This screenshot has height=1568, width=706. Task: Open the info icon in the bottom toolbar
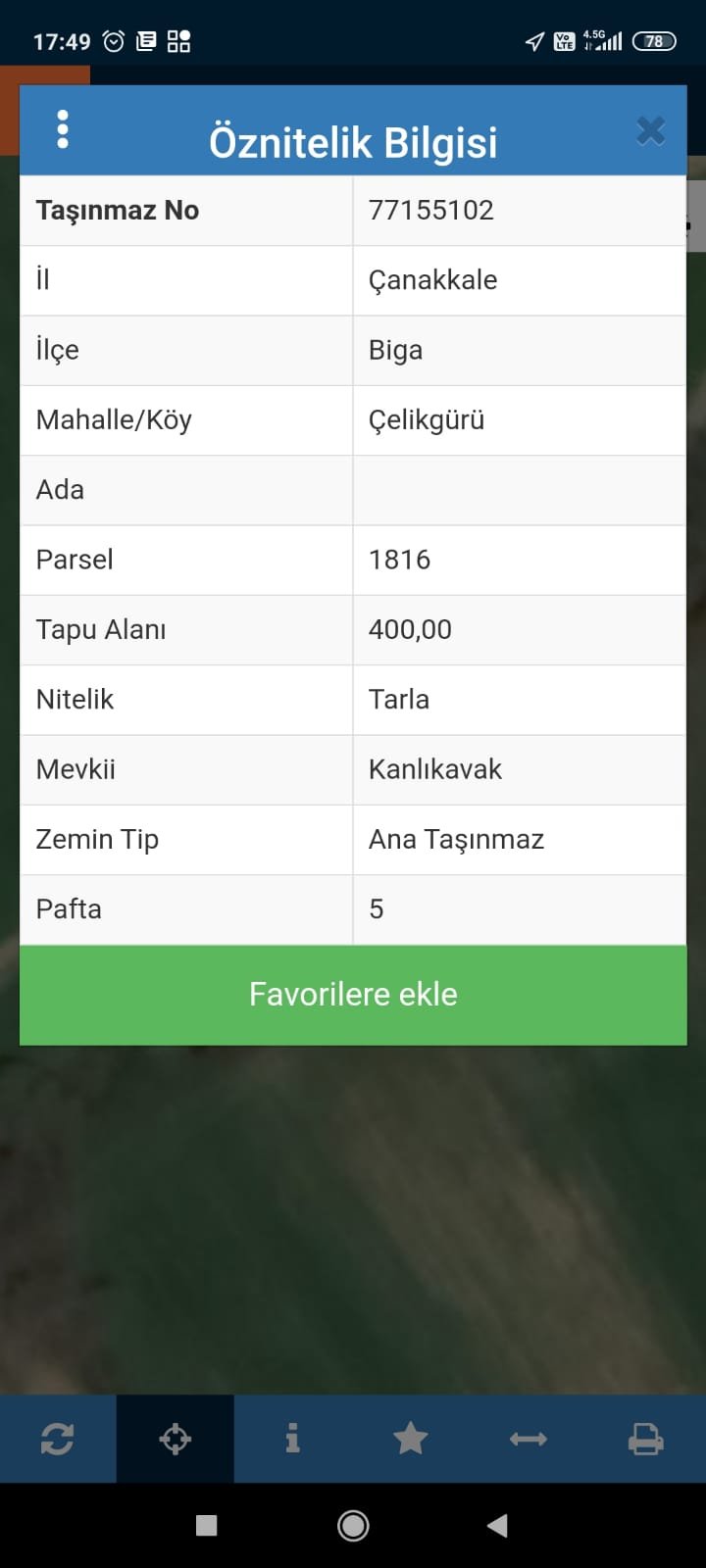click(292, 1439)
